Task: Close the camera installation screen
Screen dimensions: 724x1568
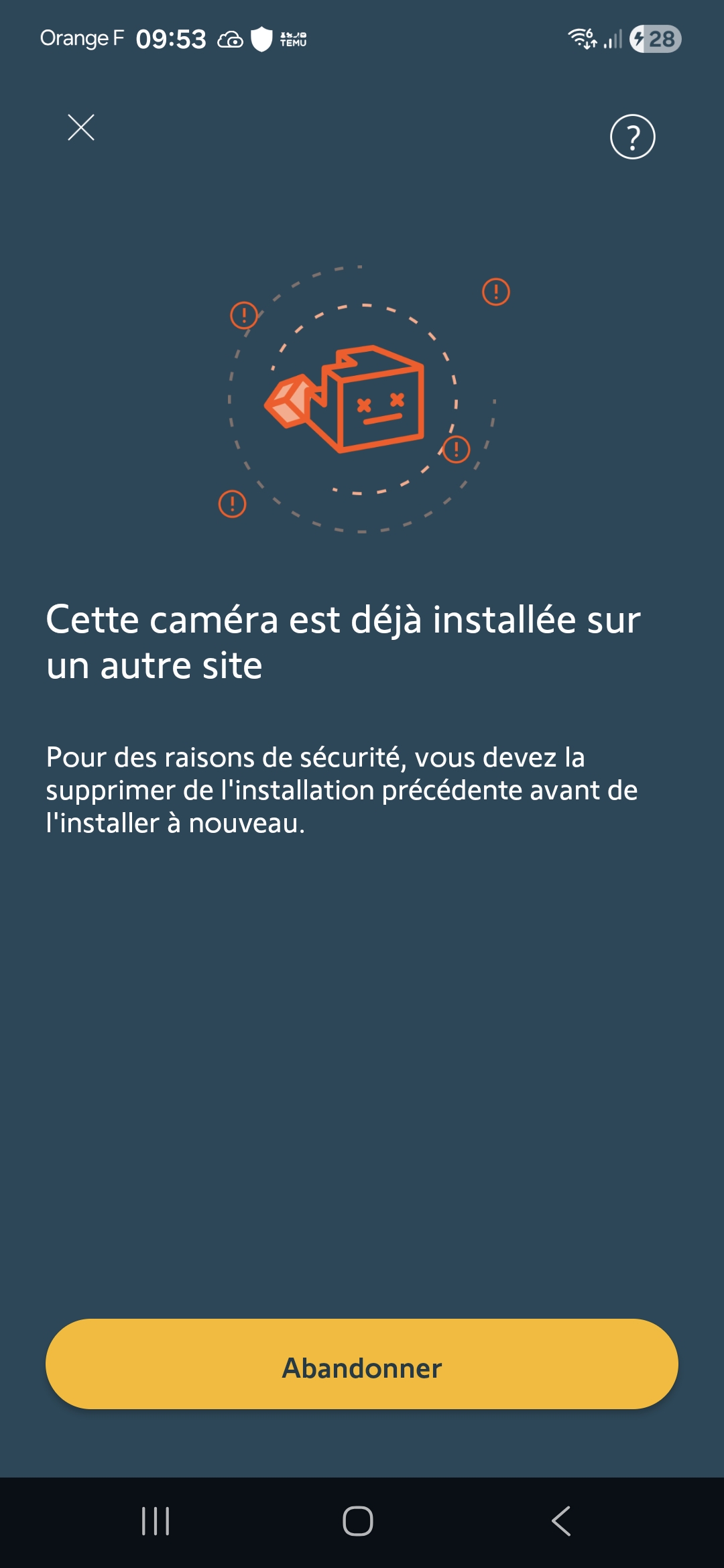Action: [81, 127]
